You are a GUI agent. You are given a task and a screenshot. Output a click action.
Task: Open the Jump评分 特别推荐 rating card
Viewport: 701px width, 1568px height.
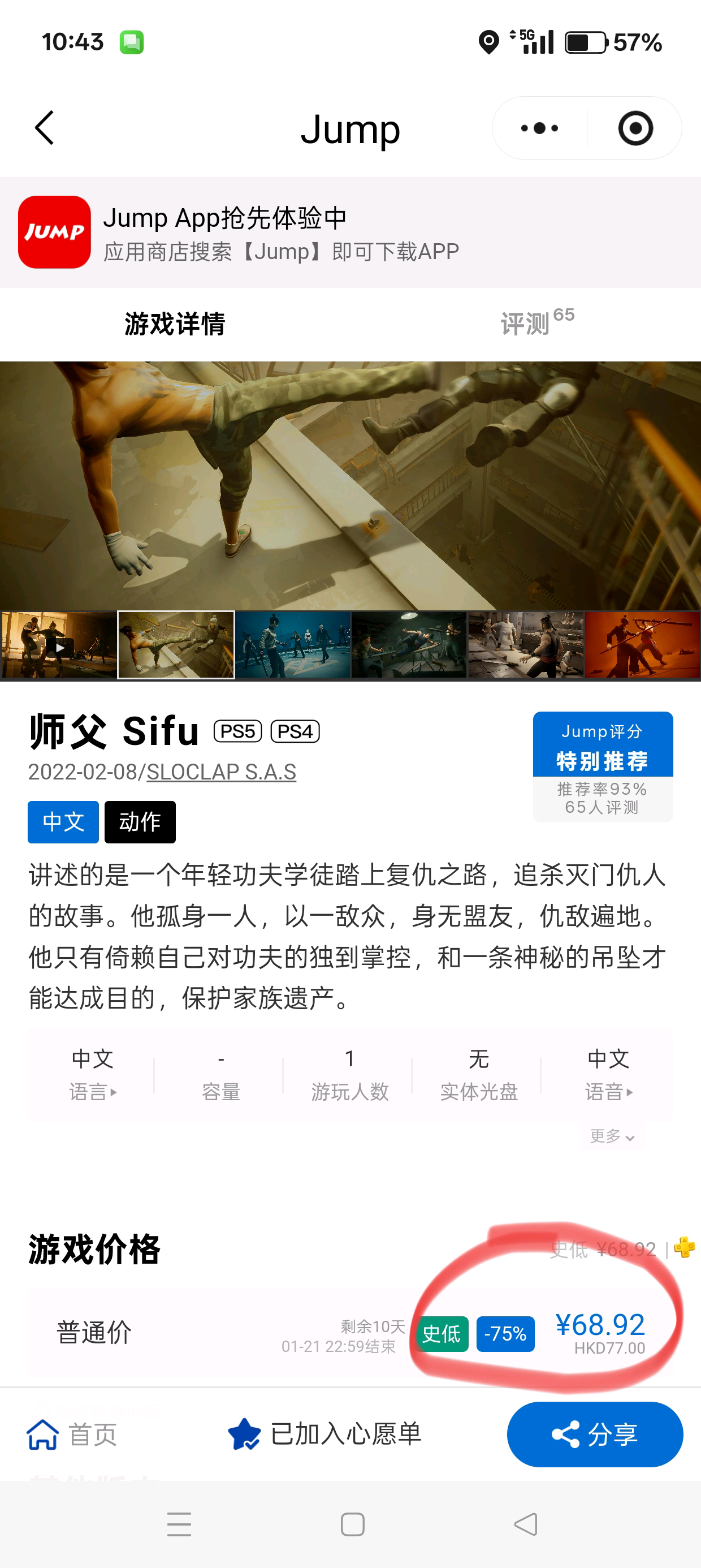603,766
